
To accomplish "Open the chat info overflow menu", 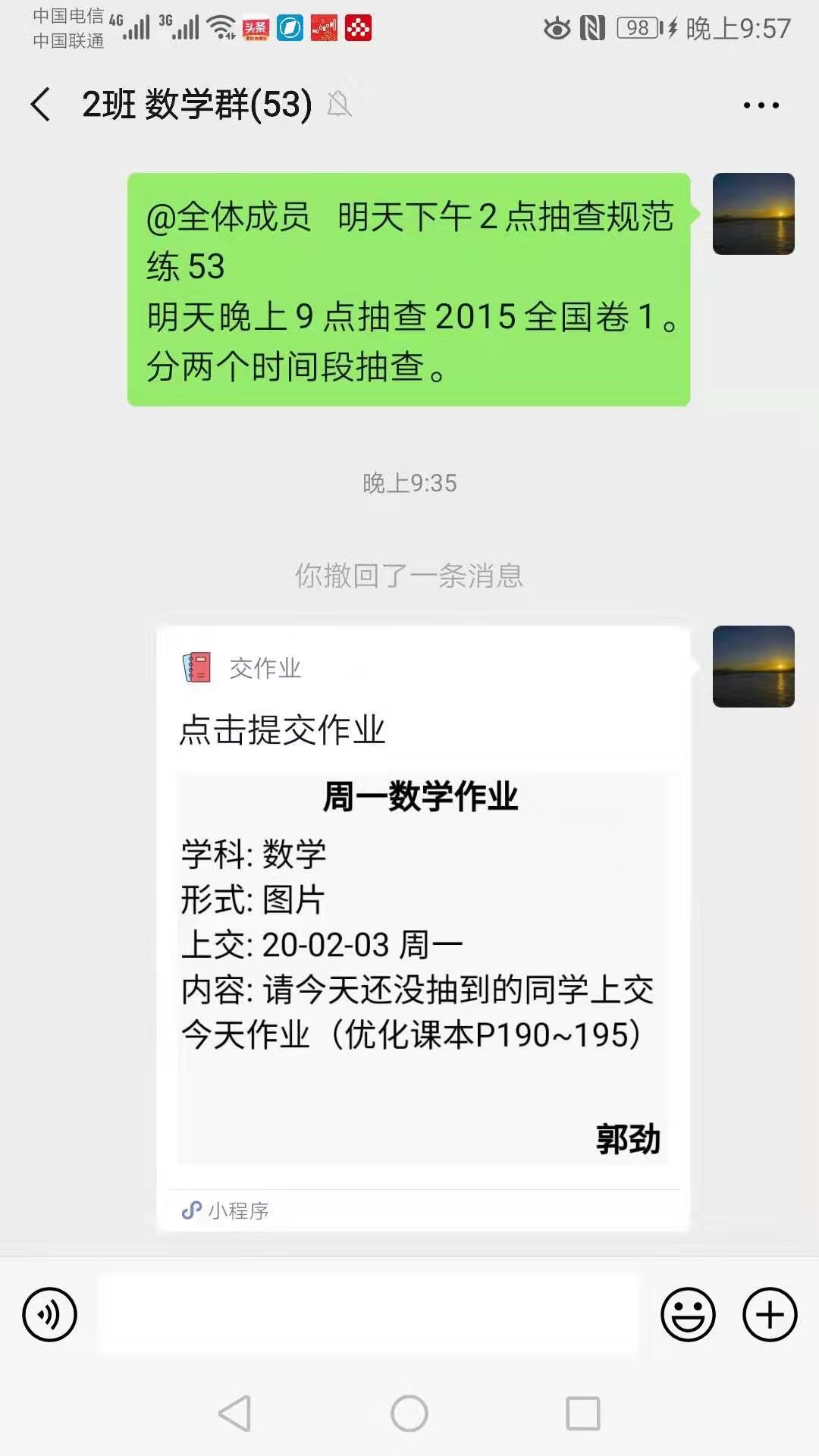I will [x=761, y=105].
